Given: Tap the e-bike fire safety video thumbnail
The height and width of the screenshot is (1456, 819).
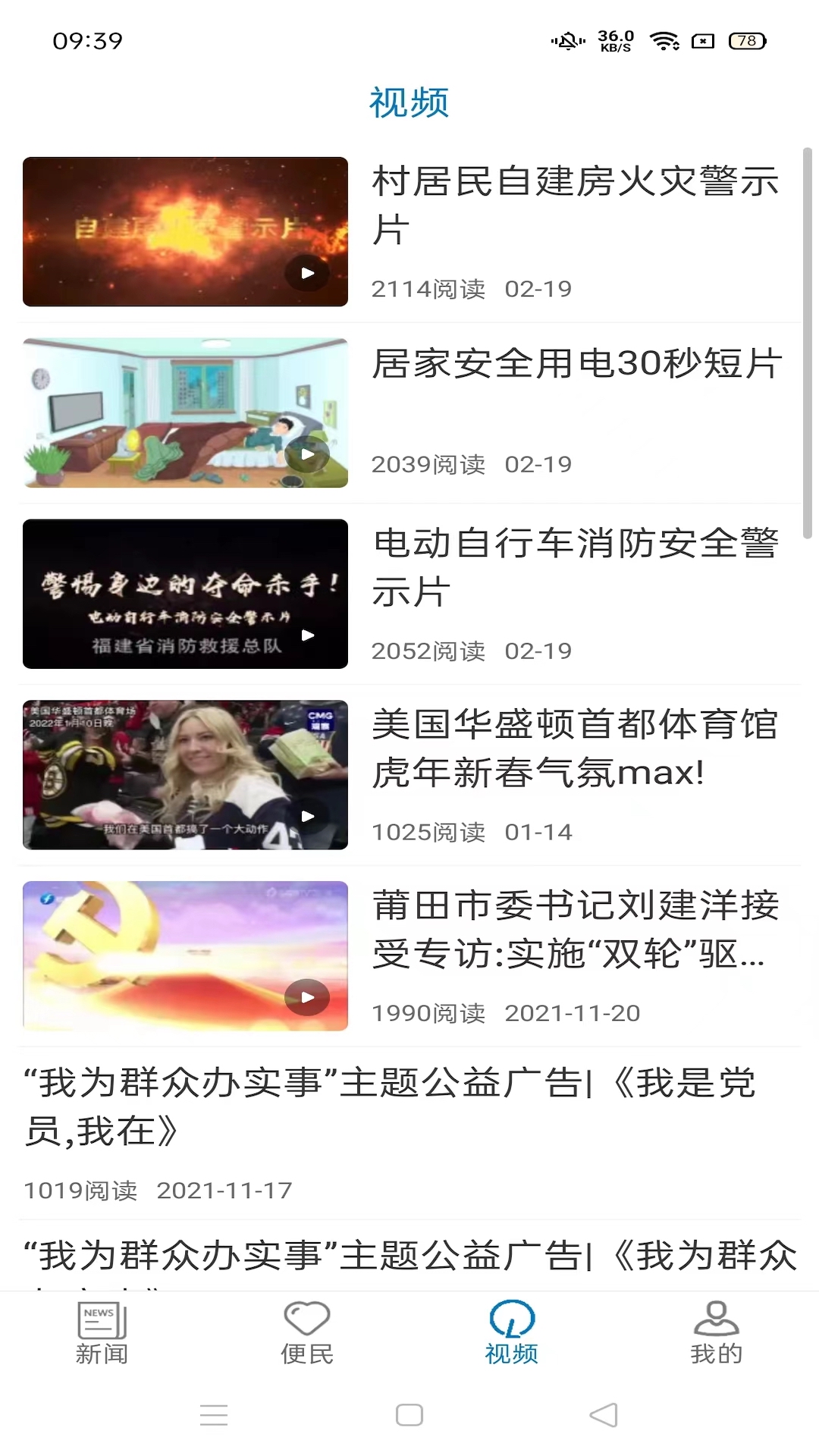Looking at the screenshot, I should pos(185,595).
